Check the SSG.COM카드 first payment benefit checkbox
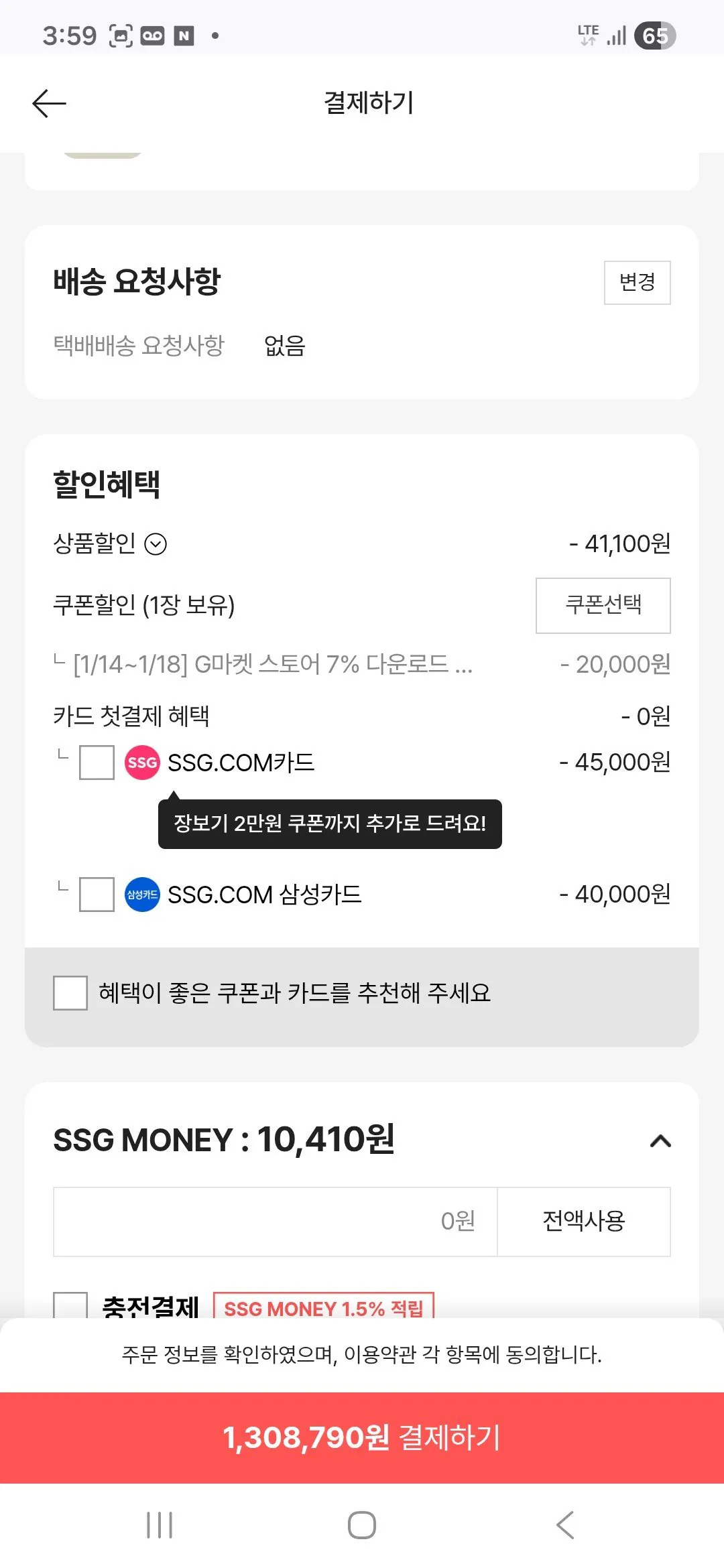This screenshot has height=1568, width=724. pyautogui.click(x=95, y=762)
